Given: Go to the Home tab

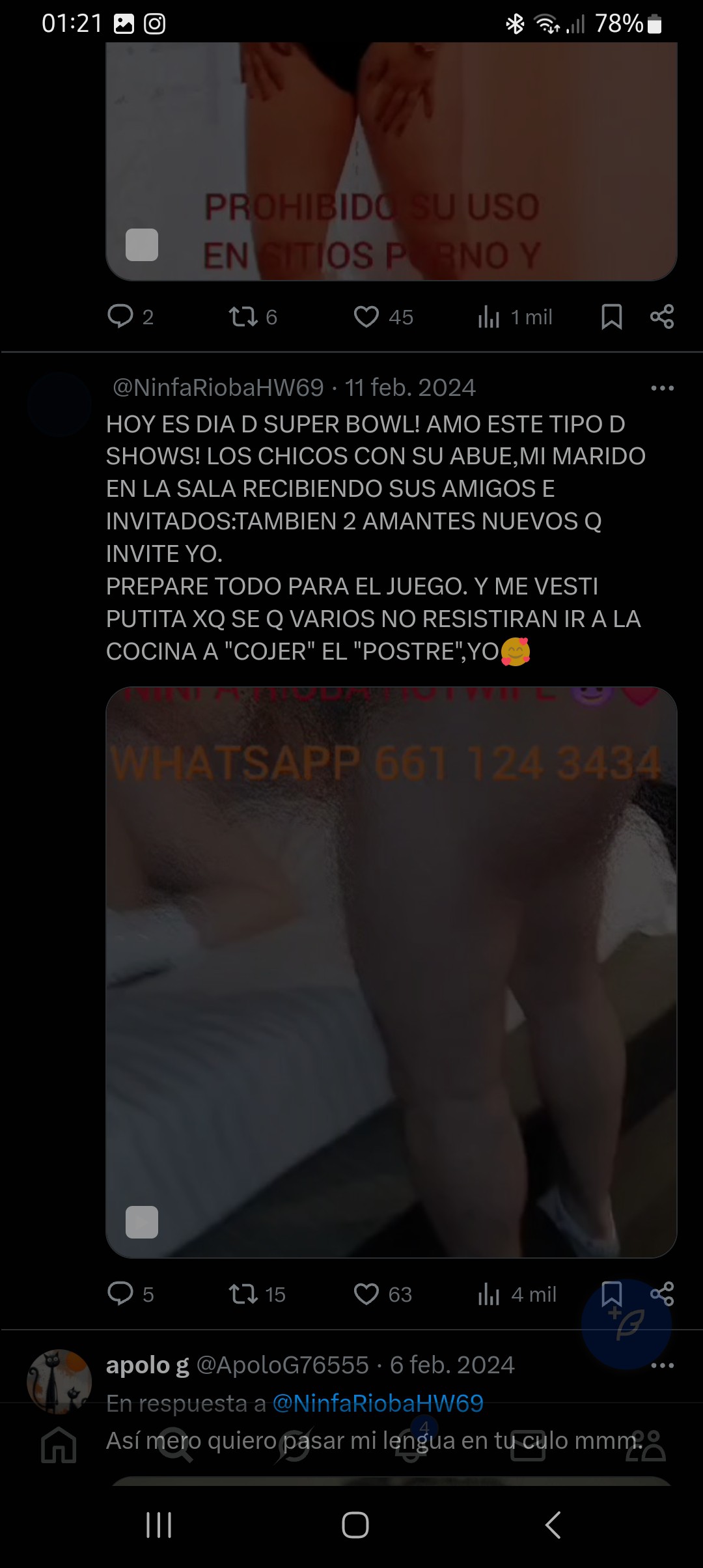Looking at the screenshot, I should [59, 1445].
